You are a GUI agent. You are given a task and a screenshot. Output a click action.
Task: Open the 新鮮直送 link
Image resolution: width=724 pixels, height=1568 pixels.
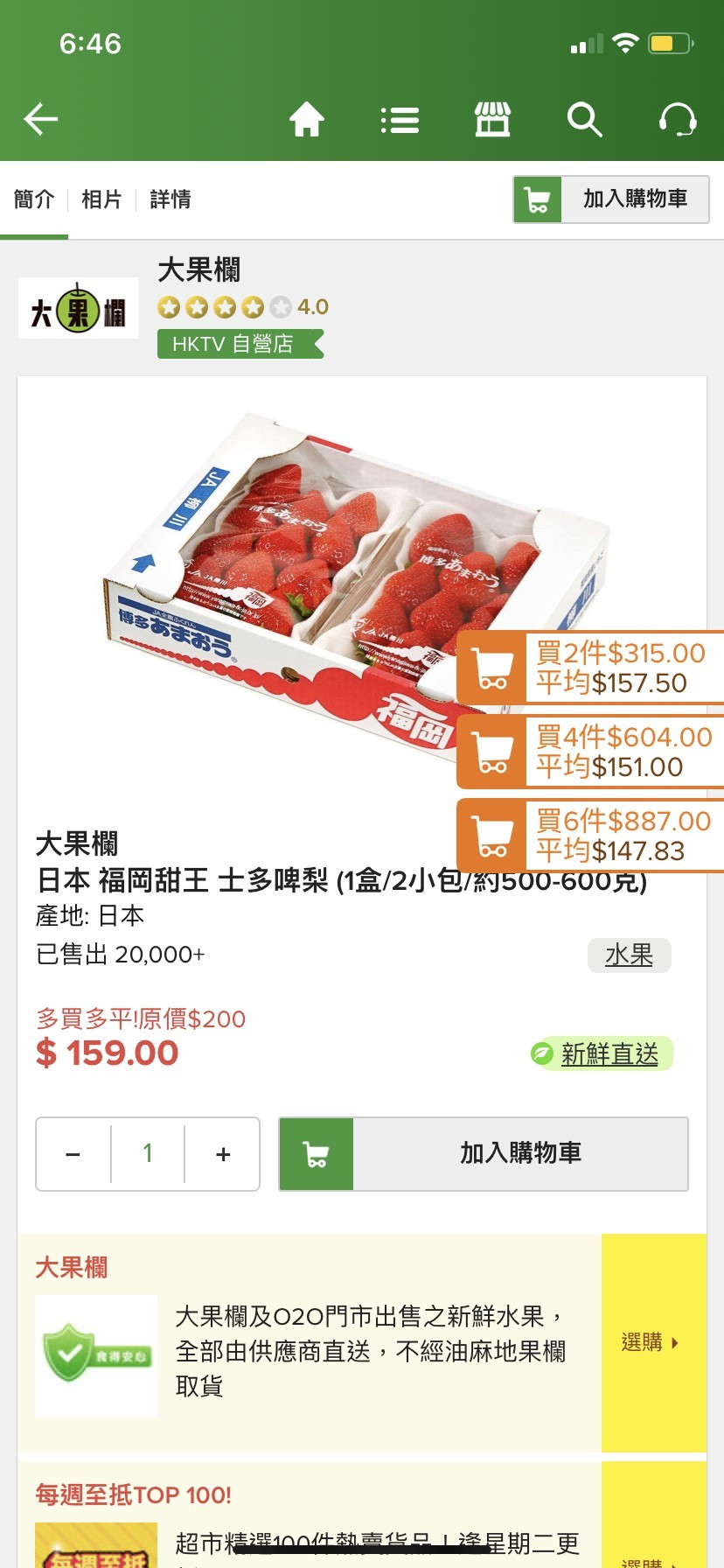tap(609, 1054)
